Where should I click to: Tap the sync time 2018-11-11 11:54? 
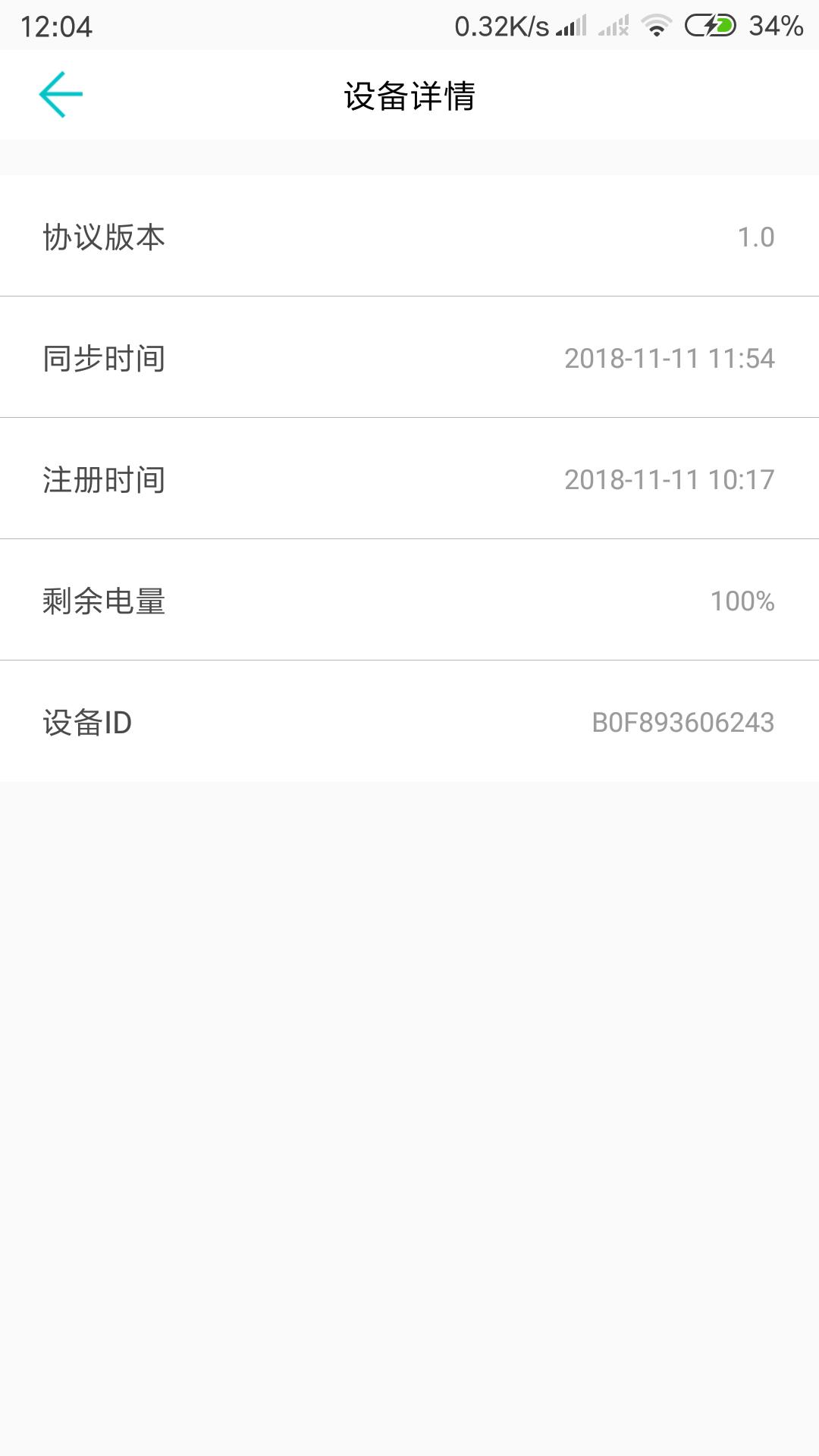[x=670, y=358]
